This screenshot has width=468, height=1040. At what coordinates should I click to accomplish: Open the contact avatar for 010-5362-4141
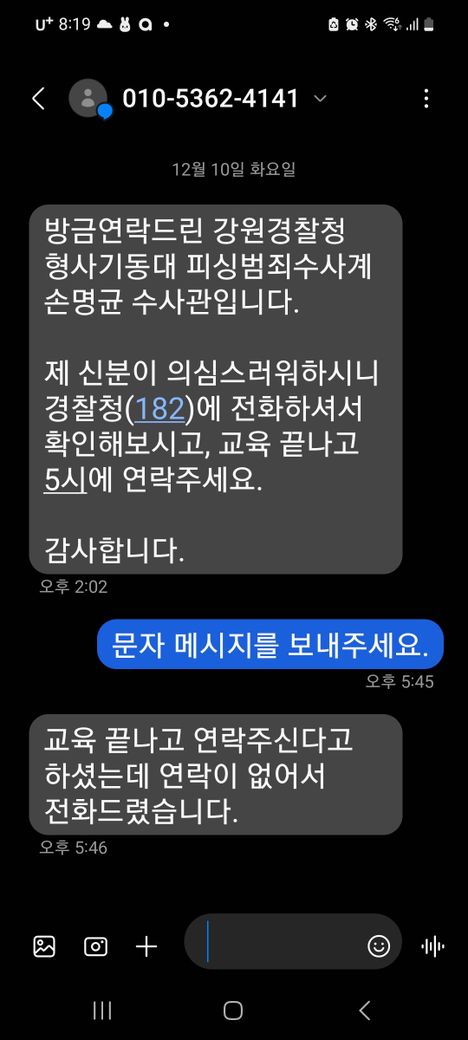(x=89, y=99)
